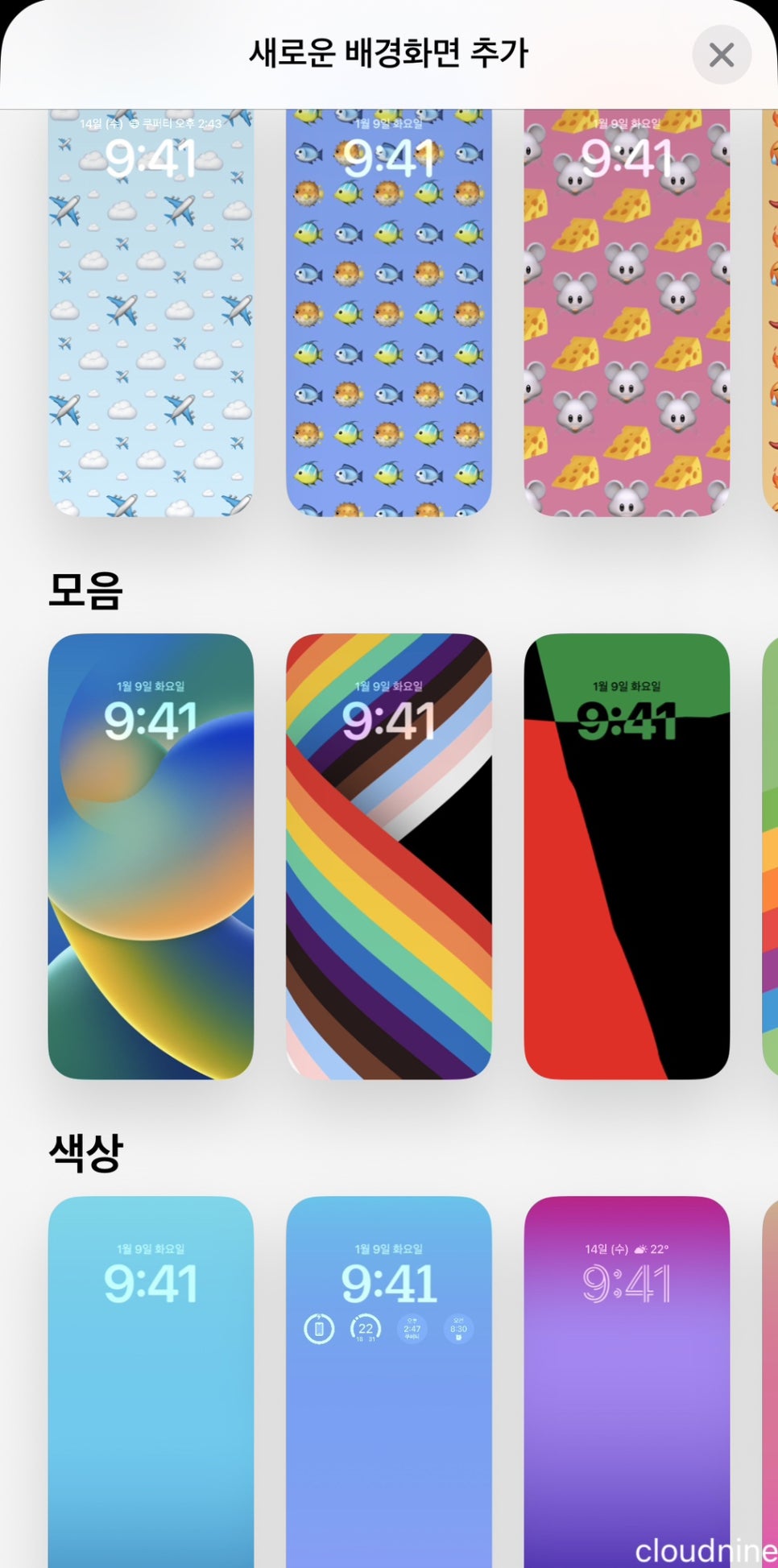Select the rainbow stripes Pride wallpaper
778x1568 pixels.
(388, 855)
